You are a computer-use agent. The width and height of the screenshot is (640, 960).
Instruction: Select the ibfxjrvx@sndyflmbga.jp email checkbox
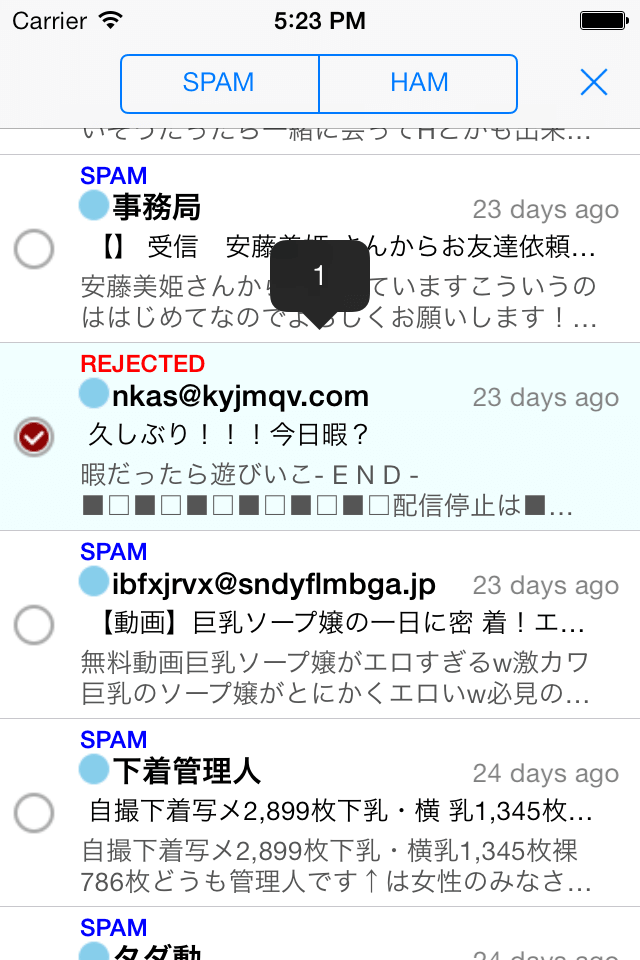tap(34, 625)
